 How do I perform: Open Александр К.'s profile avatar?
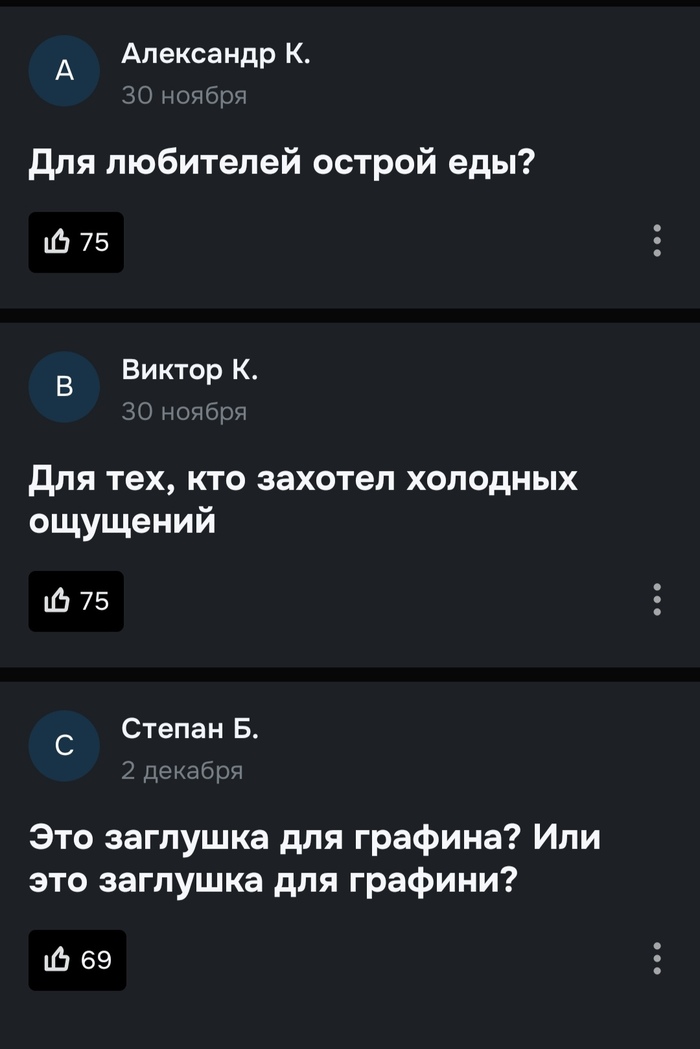point(64,71)
